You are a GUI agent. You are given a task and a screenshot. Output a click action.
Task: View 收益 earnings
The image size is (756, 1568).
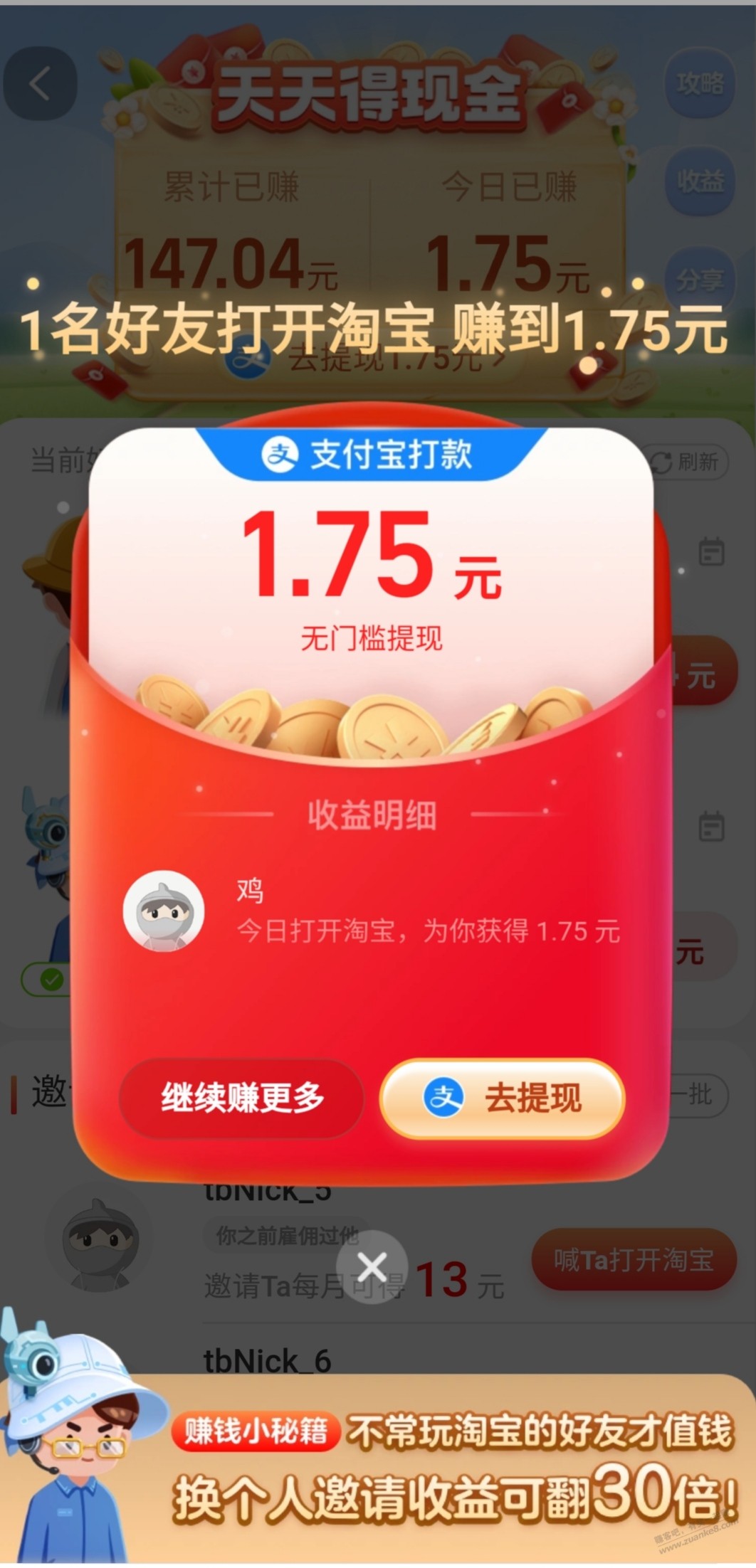[x=700, y=181]
